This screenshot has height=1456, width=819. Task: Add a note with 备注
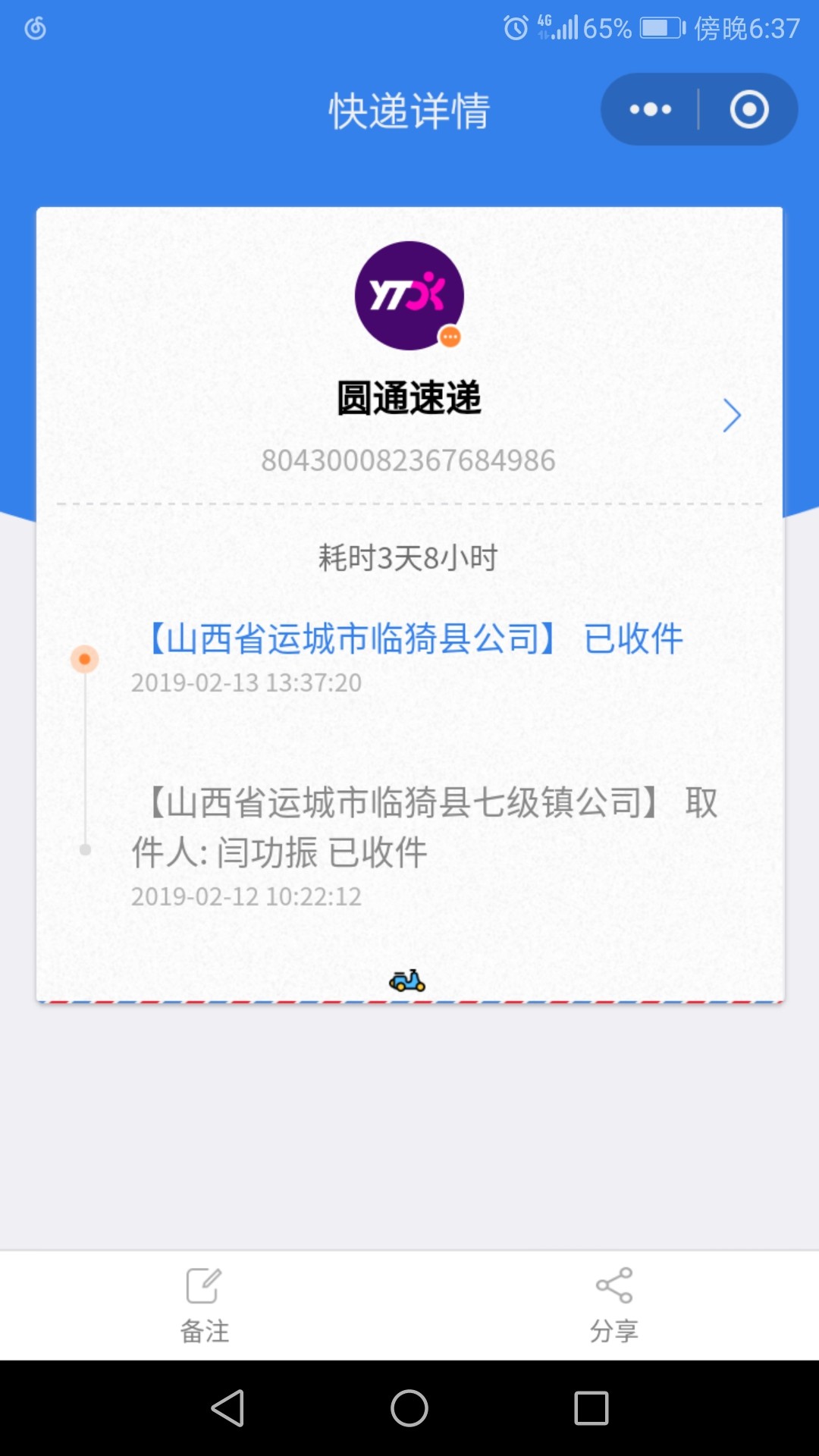point(204,1304)
